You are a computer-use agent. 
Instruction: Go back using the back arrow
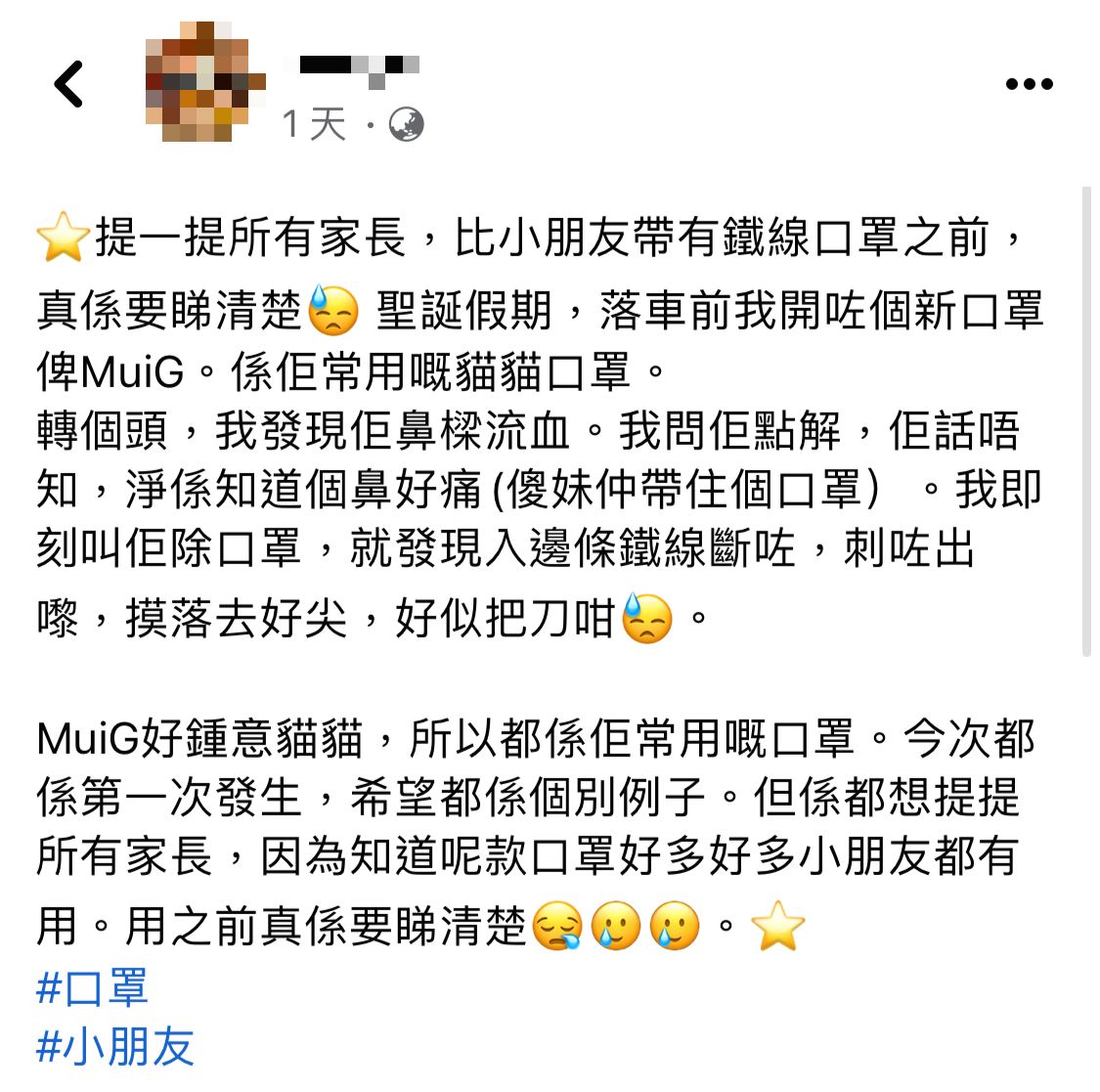coord(68,84)
